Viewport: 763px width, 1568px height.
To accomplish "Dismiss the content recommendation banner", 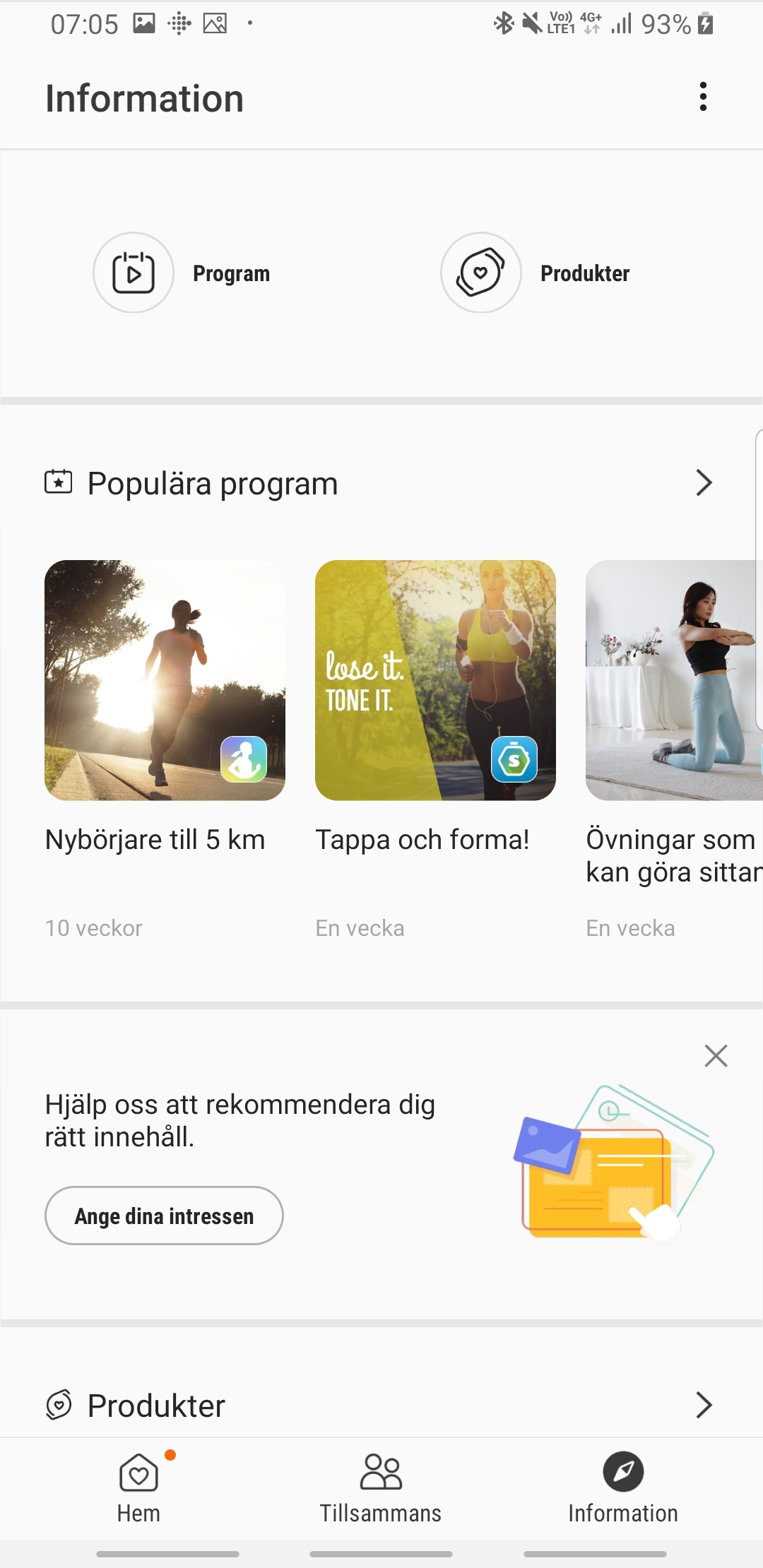I will click(x=716, y=1056).
